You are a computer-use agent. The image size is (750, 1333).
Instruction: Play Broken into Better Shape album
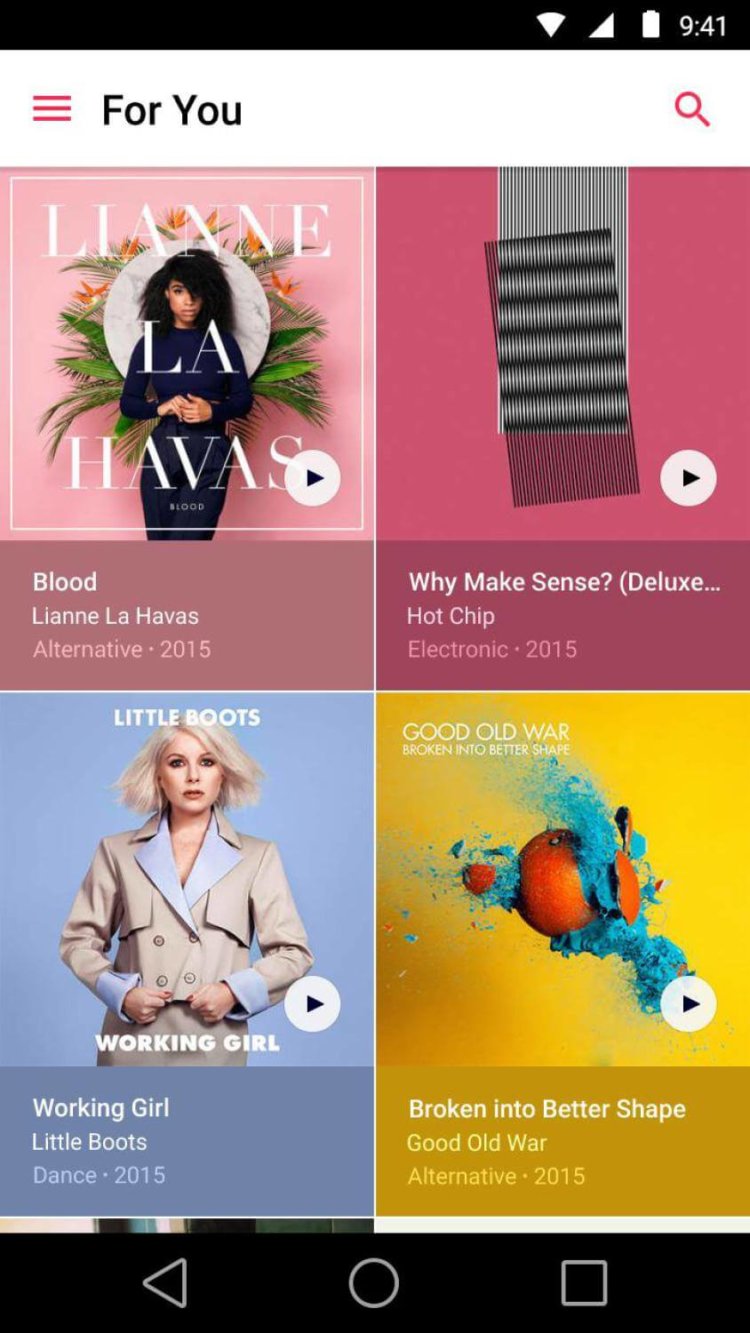pyautogui.click(x=687, y=1003)
